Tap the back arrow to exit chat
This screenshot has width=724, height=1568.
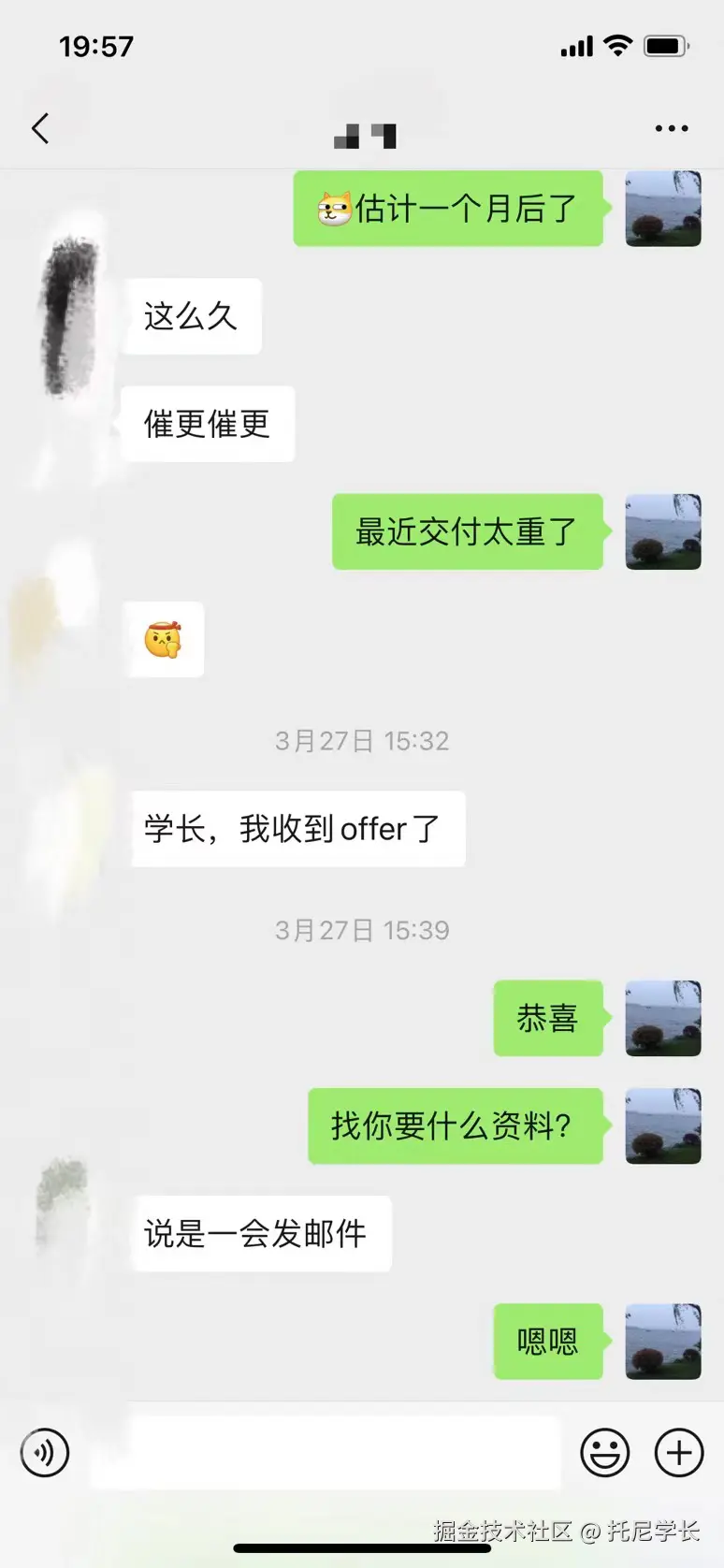40,128
